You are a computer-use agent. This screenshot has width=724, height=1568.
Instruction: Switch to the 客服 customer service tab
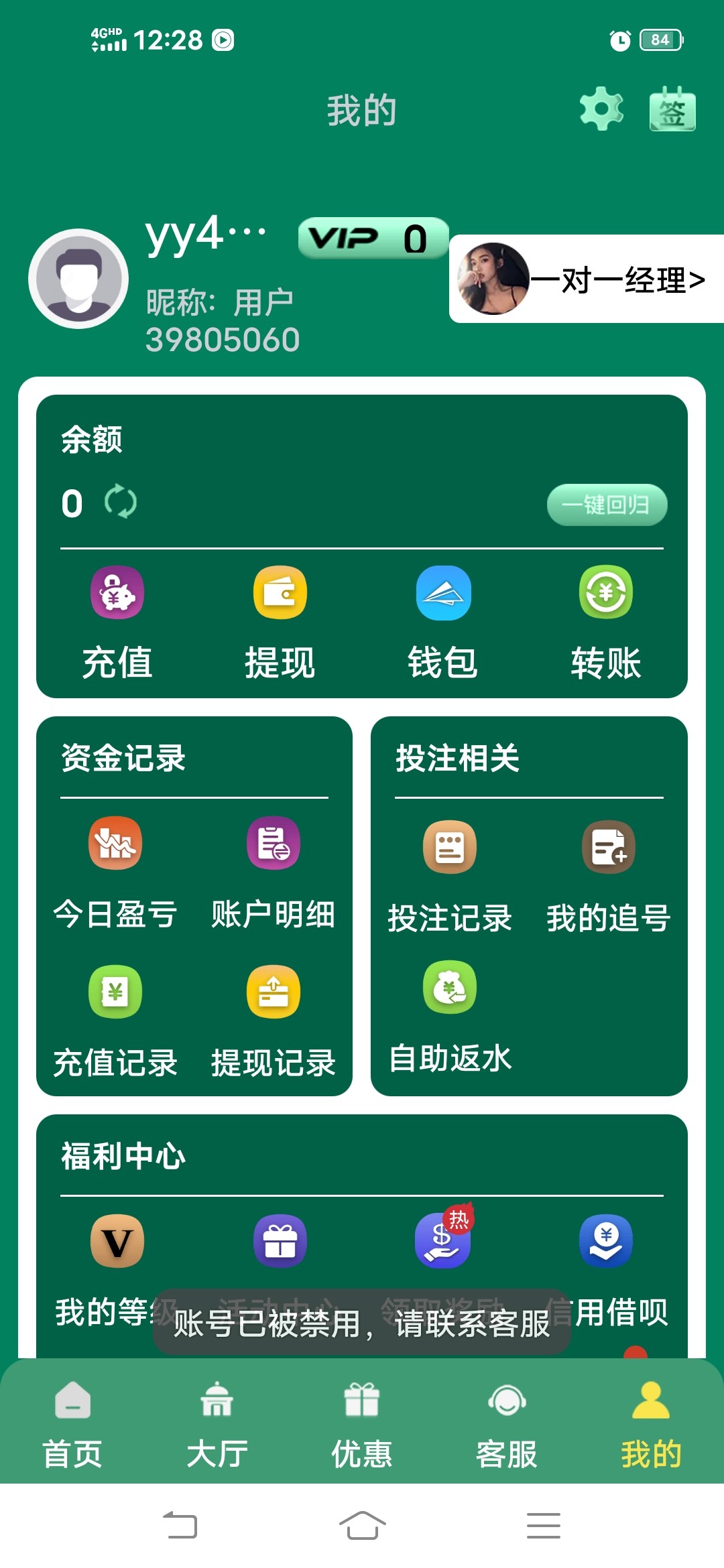[x=507, y=1424]
